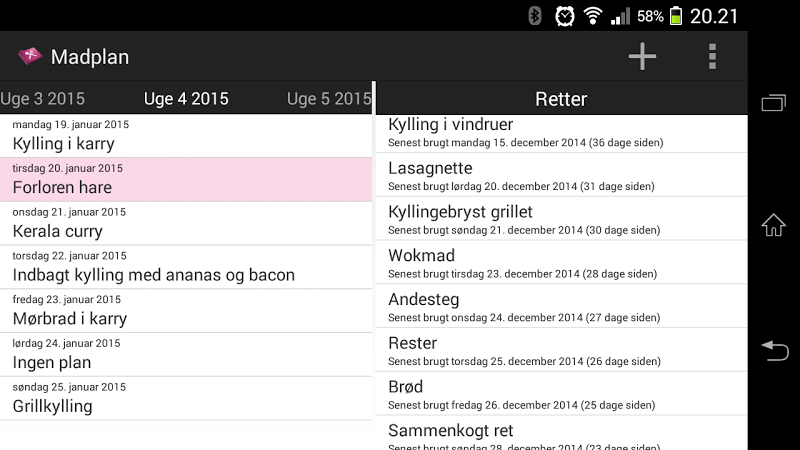Open Saturday's entry Ingen plan
Screen dimensions: 800x450
[186, 355]
